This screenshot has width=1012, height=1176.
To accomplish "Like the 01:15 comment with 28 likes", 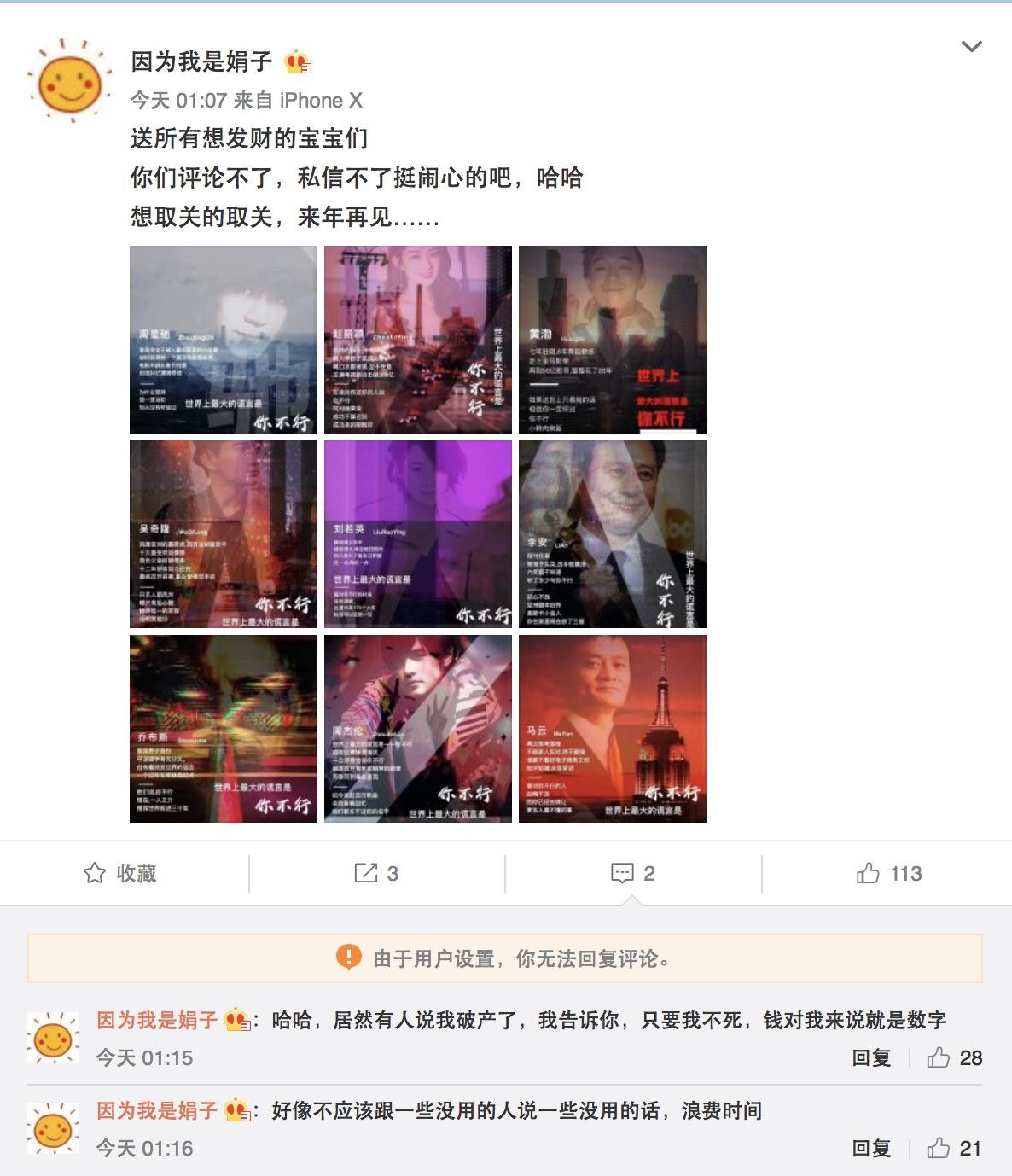I will click(x=955, y=1058).
